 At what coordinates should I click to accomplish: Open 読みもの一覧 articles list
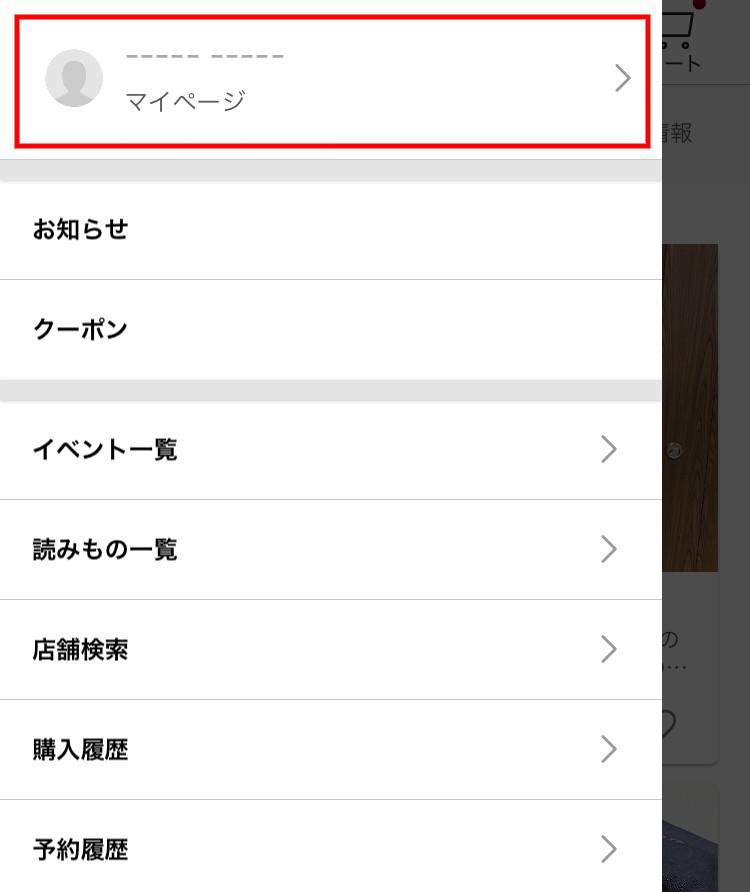click(x=330, y=550)
